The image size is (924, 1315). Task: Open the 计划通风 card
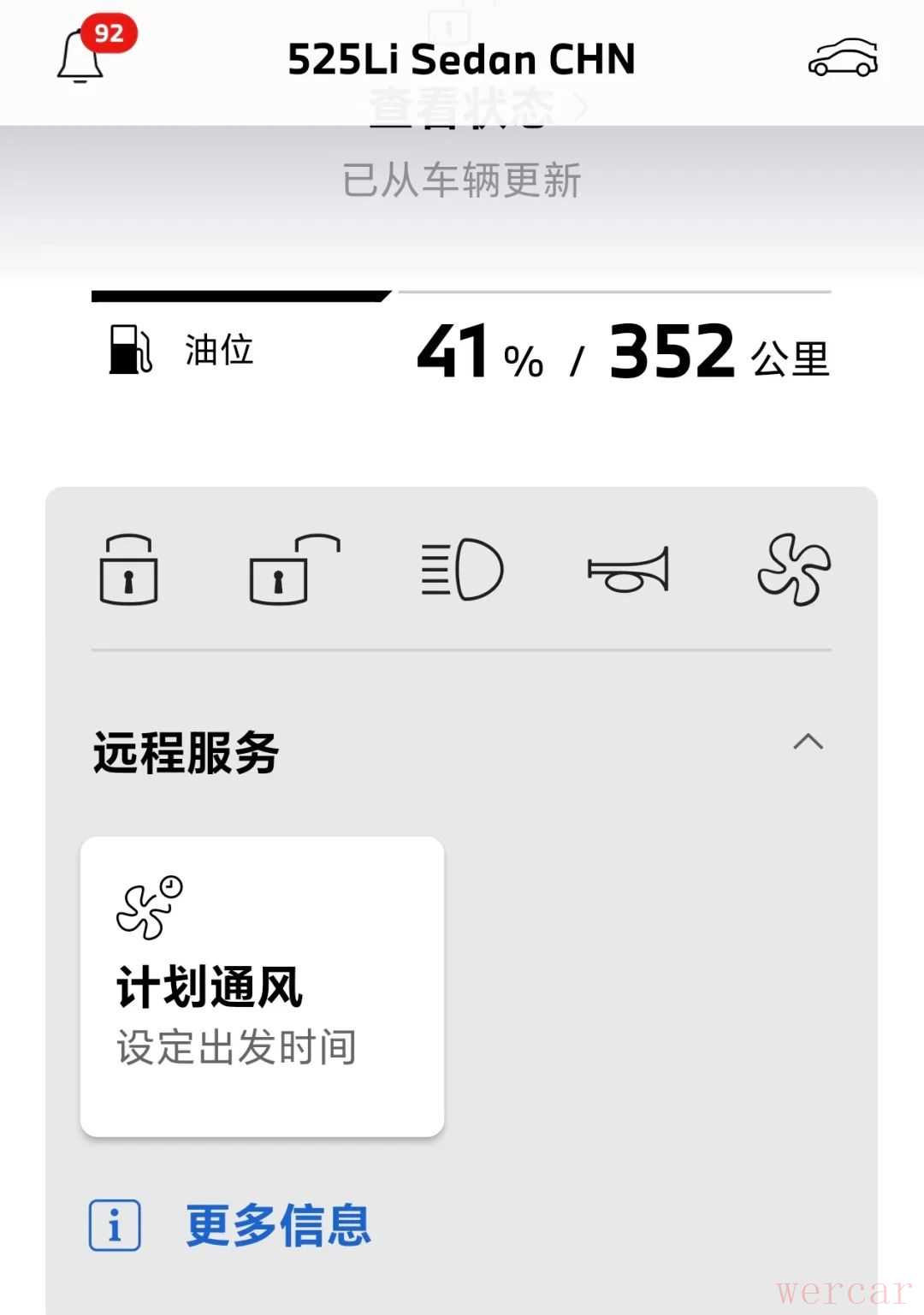point(262,986)
